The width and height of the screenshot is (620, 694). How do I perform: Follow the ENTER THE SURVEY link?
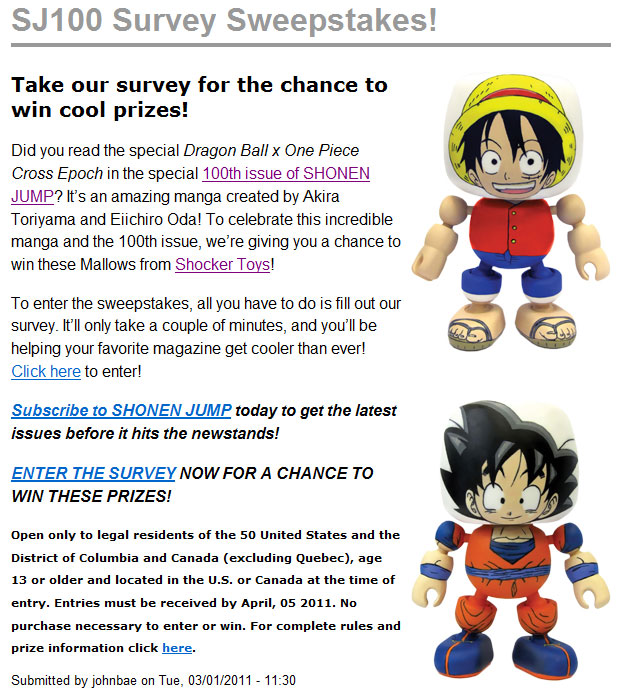(93, 472)
